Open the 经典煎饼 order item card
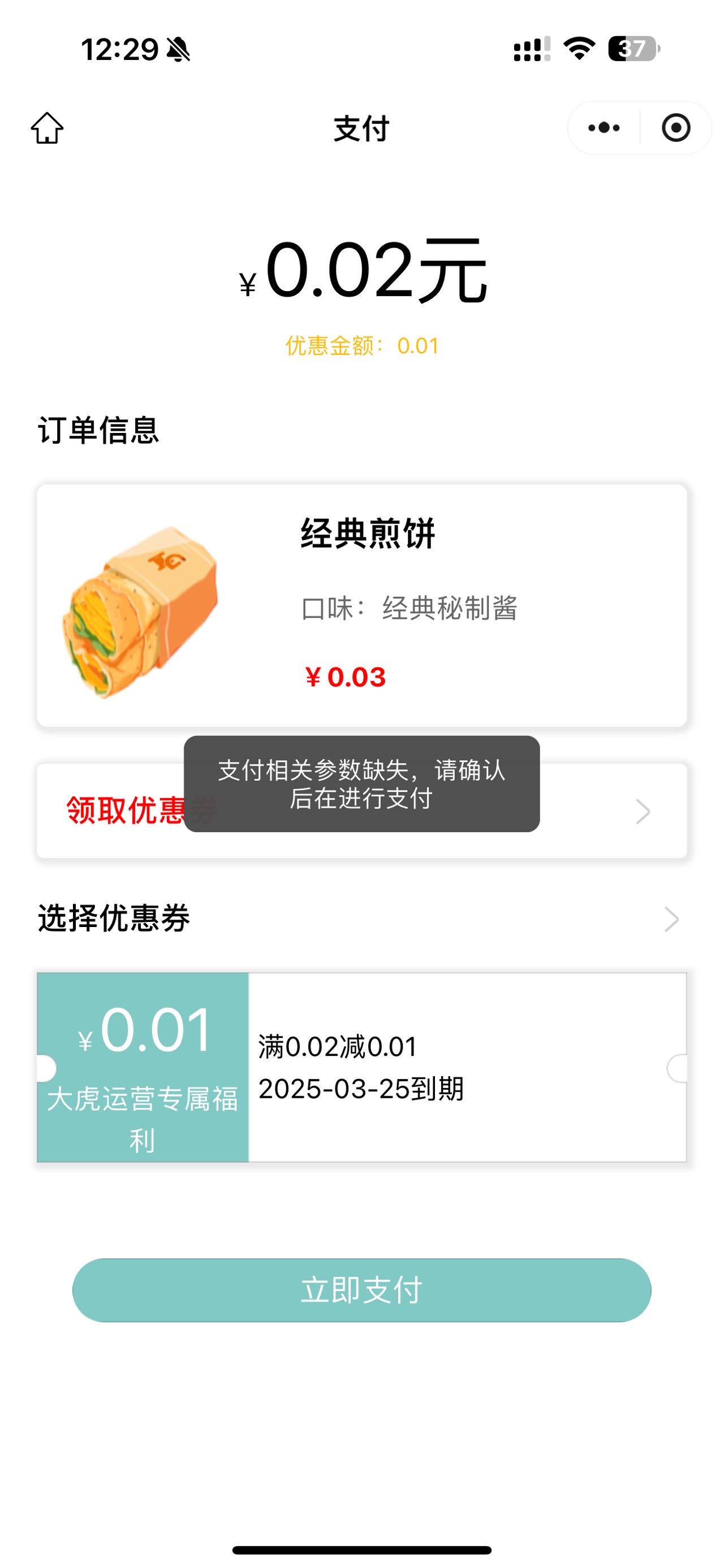Screen dimensions: 724x1568 click(x=361, y=605)
